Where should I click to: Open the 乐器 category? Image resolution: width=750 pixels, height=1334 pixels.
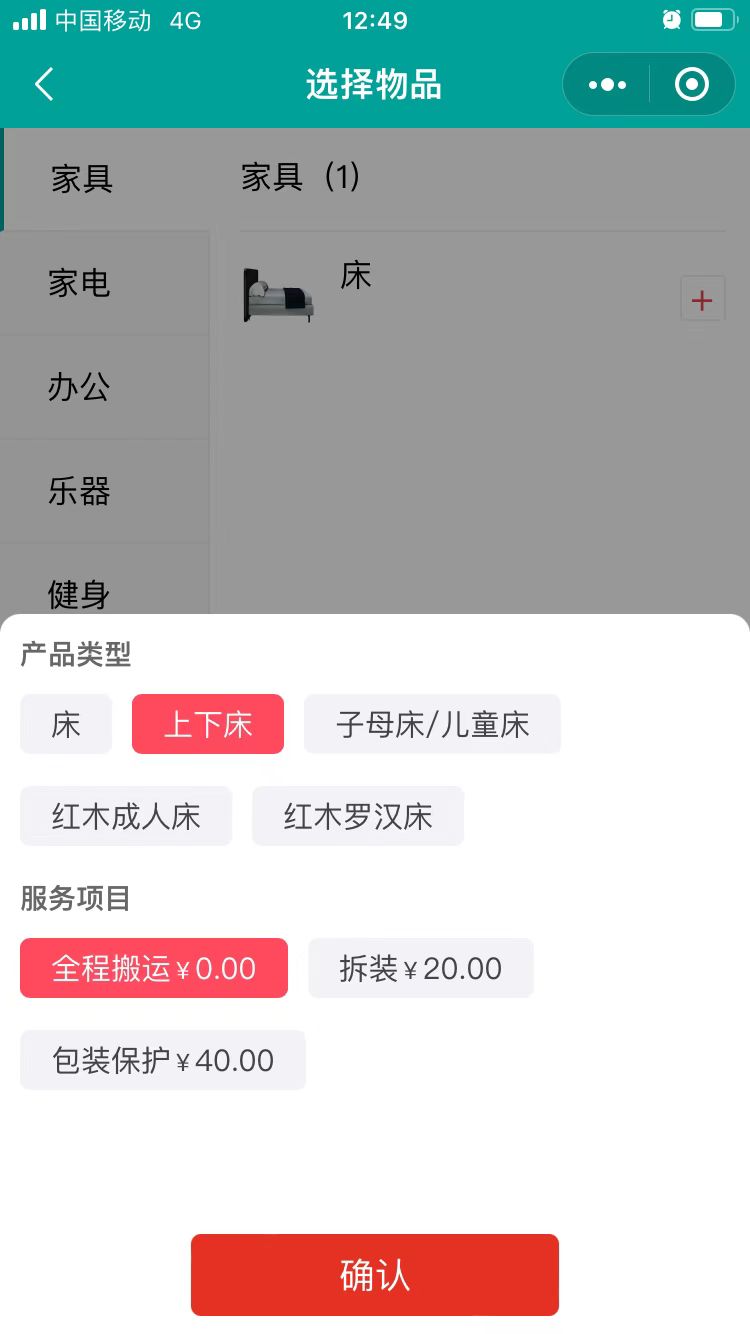(79, 492)
